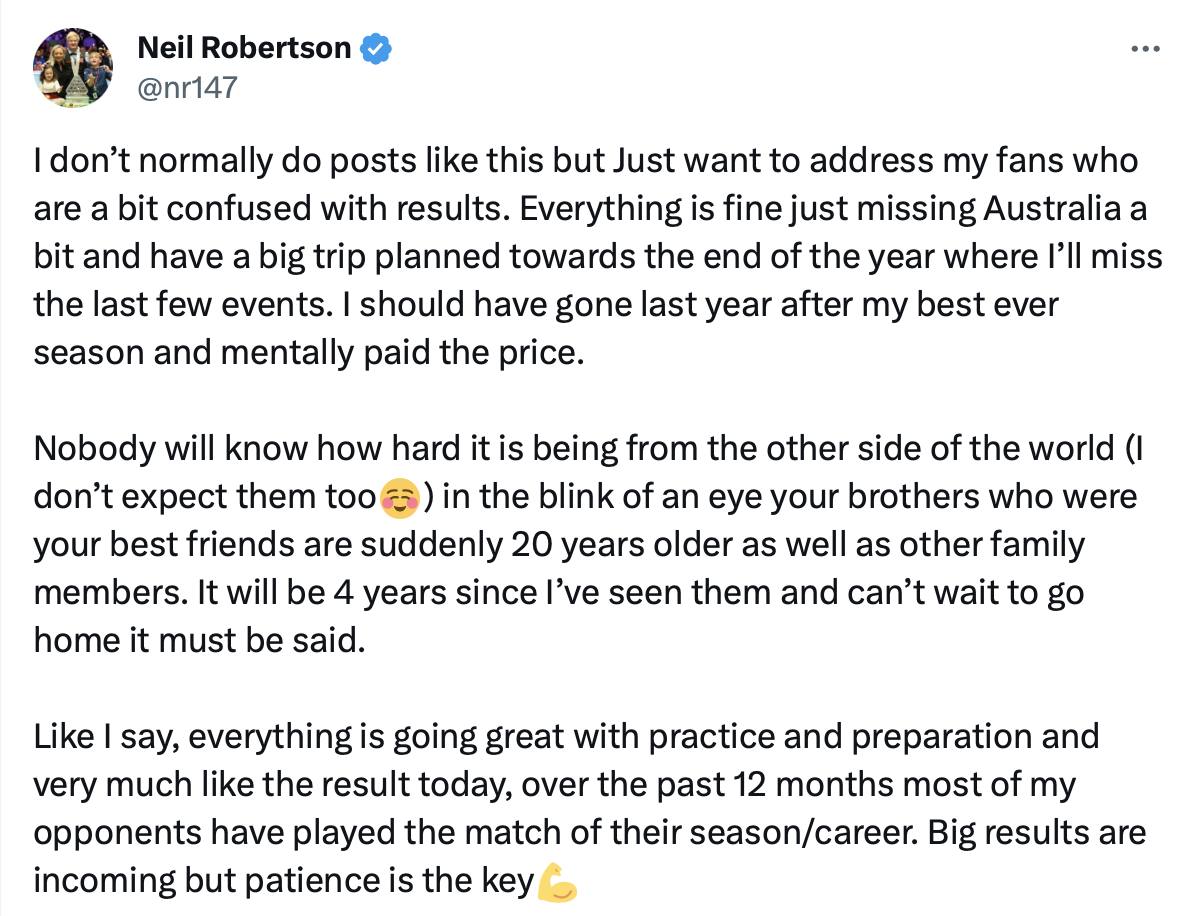This screenshot has height=916, width=1184.
Task: Open the Neil Robertson profile name link
Action: coord(243,47)
